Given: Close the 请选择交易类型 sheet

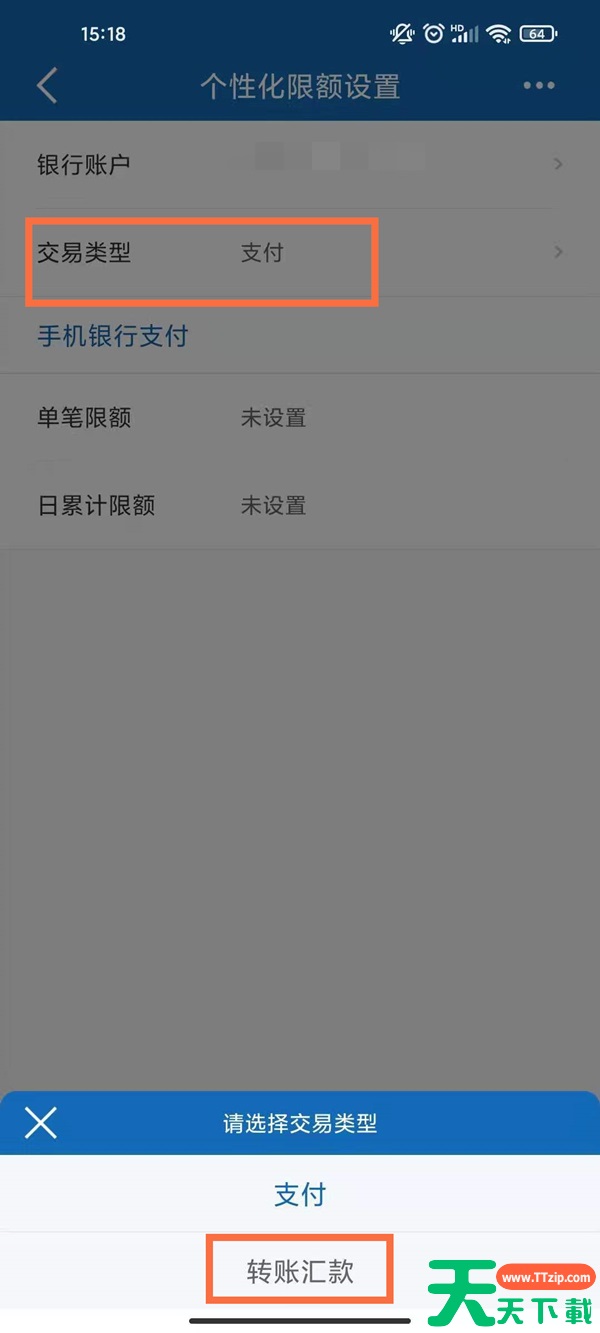Looking at the screenshot, I should coord(41,1123).
